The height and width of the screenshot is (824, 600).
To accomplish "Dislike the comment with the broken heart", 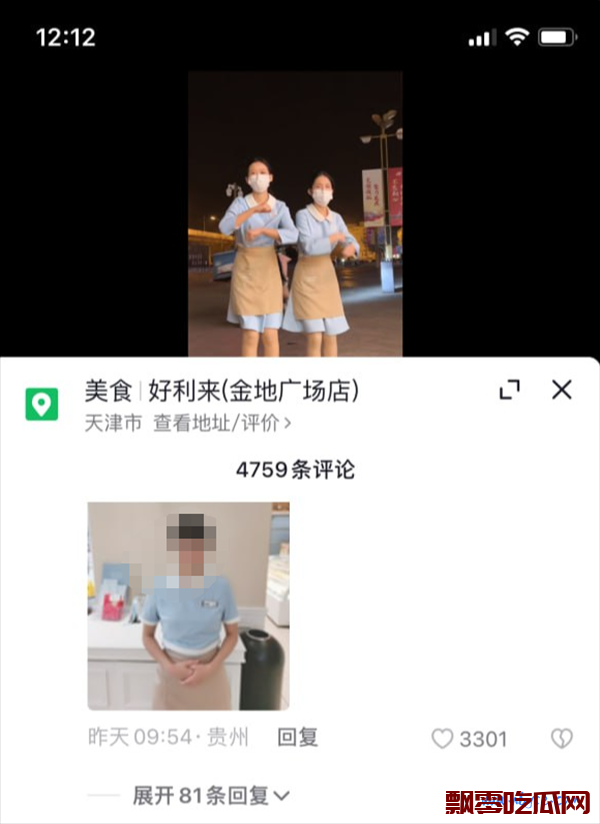I will (561, 739).
